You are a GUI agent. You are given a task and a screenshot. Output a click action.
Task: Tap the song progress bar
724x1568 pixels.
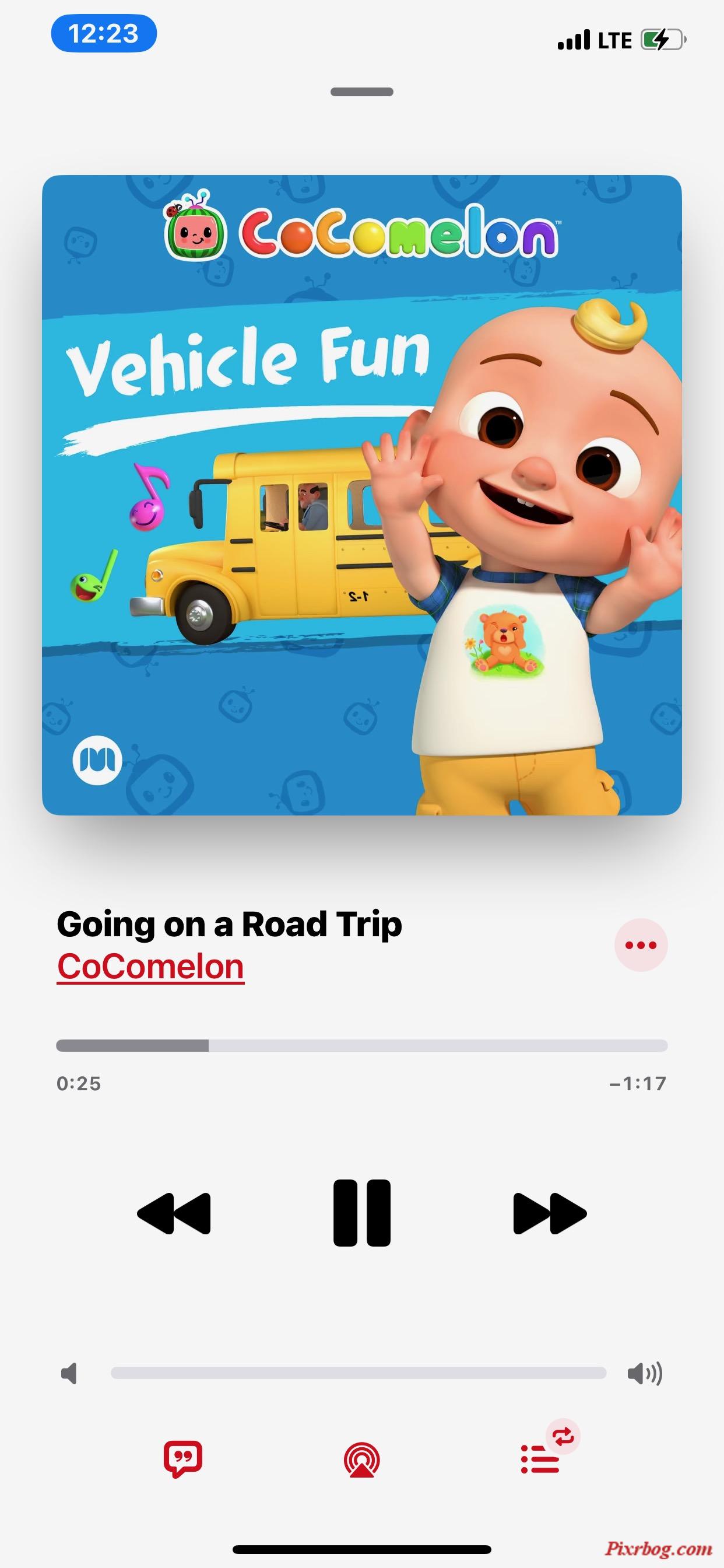coord(361,1046)
